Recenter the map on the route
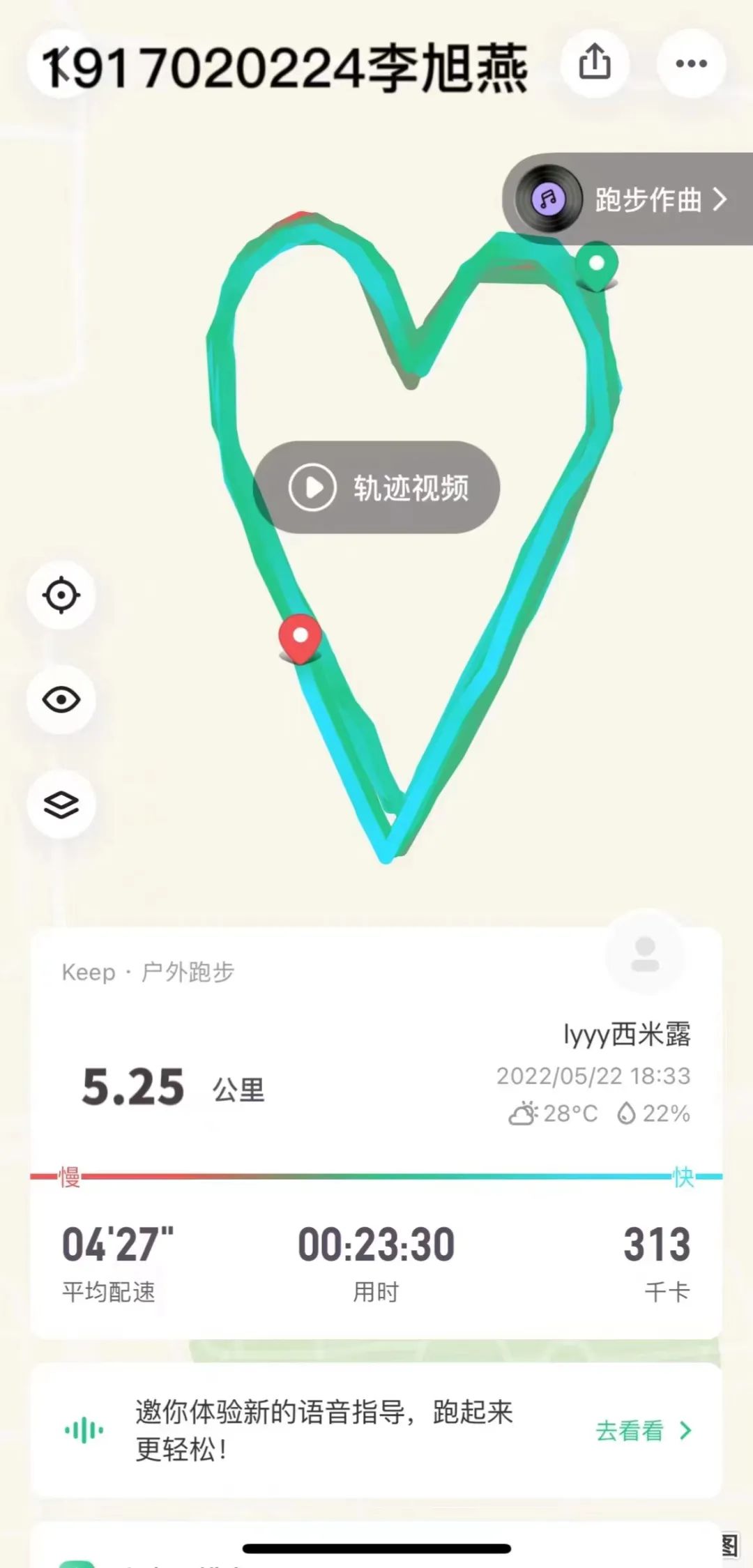 click(61, 595)
